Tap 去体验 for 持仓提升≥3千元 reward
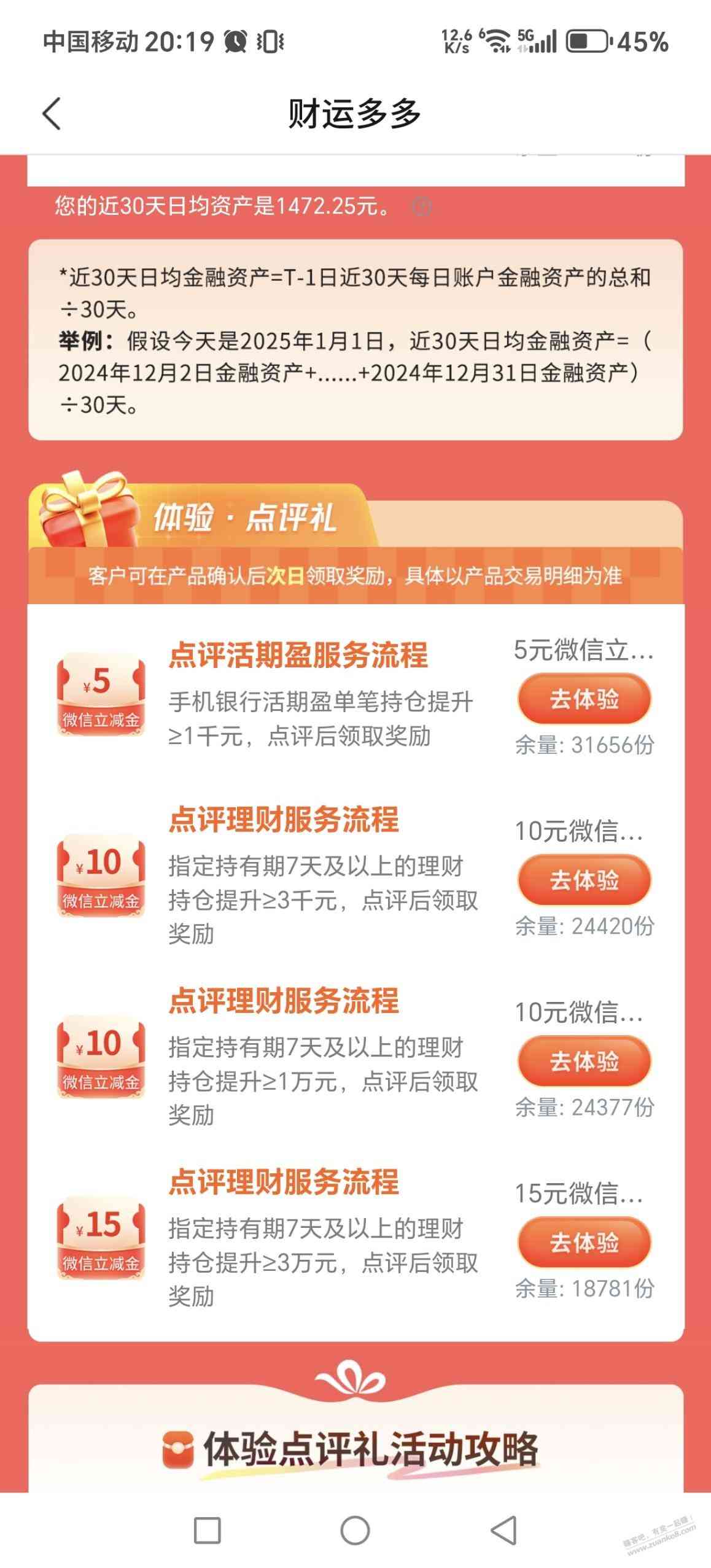The height and width of the screenshot is (1568, 711). point(584,880)
